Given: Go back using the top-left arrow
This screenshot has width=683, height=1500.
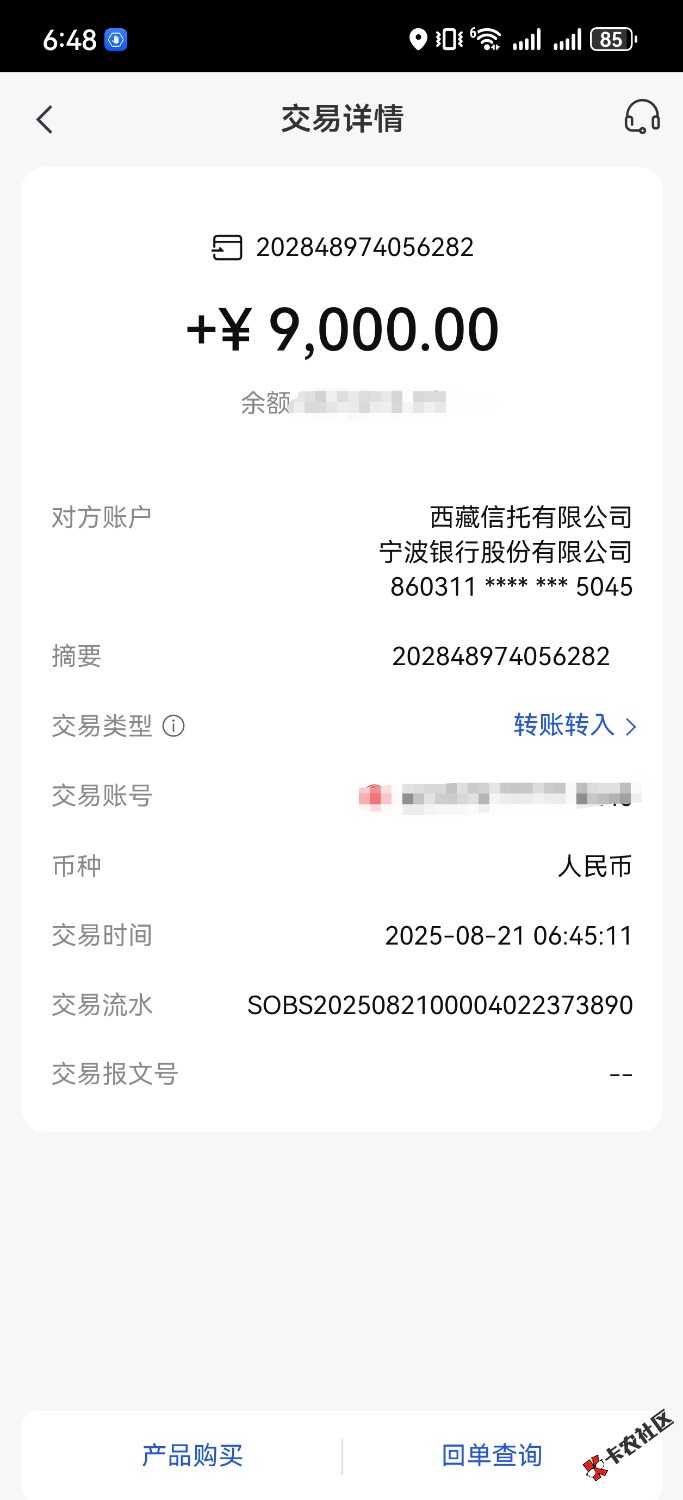Looking at the screenshot, I should (x=44, y=120).
